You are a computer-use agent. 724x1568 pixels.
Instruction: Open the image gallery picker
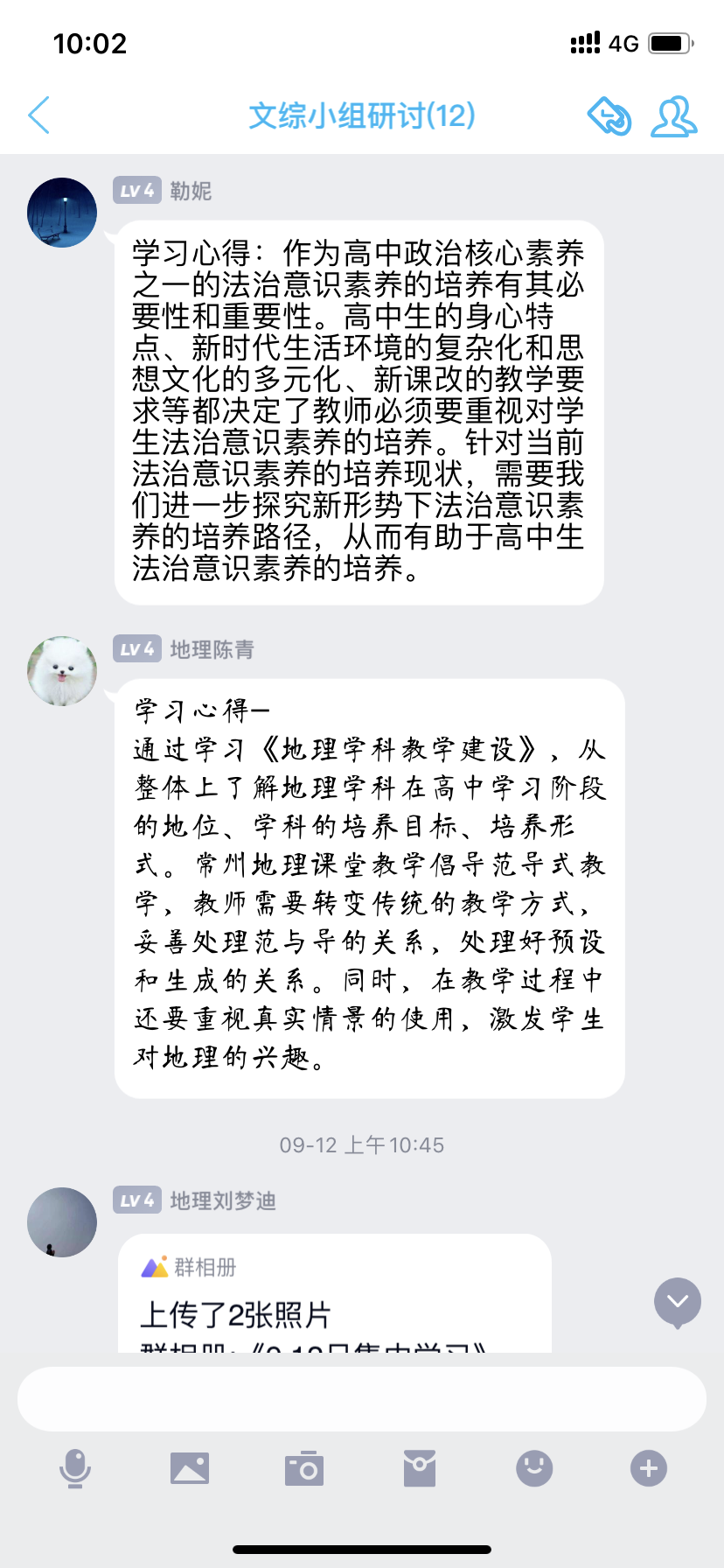pos(190,1468)
